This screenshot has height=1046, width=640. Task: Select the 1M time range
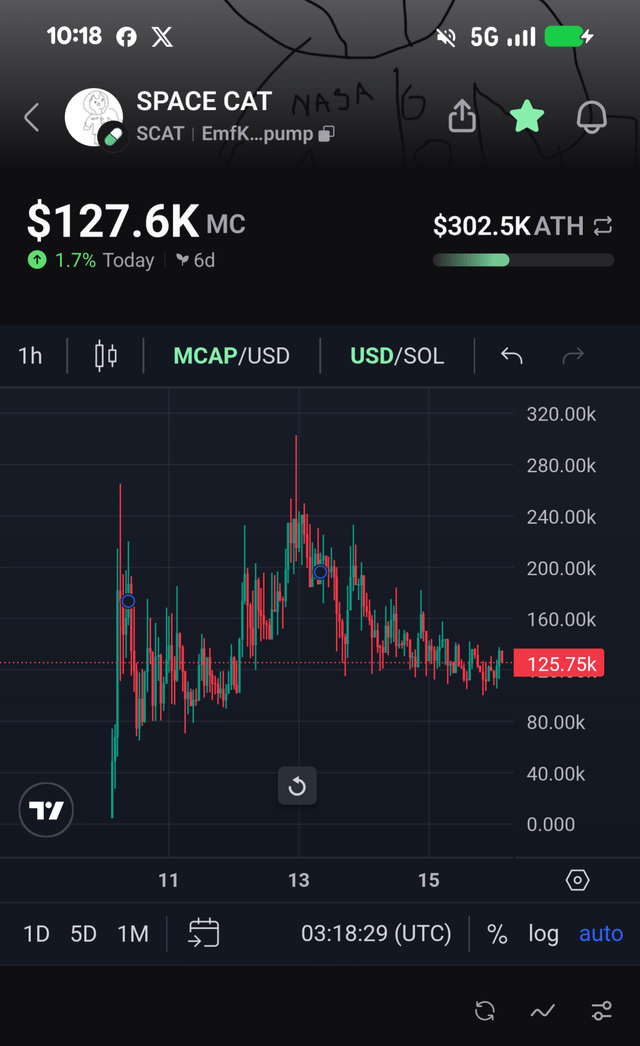[133, 934]
